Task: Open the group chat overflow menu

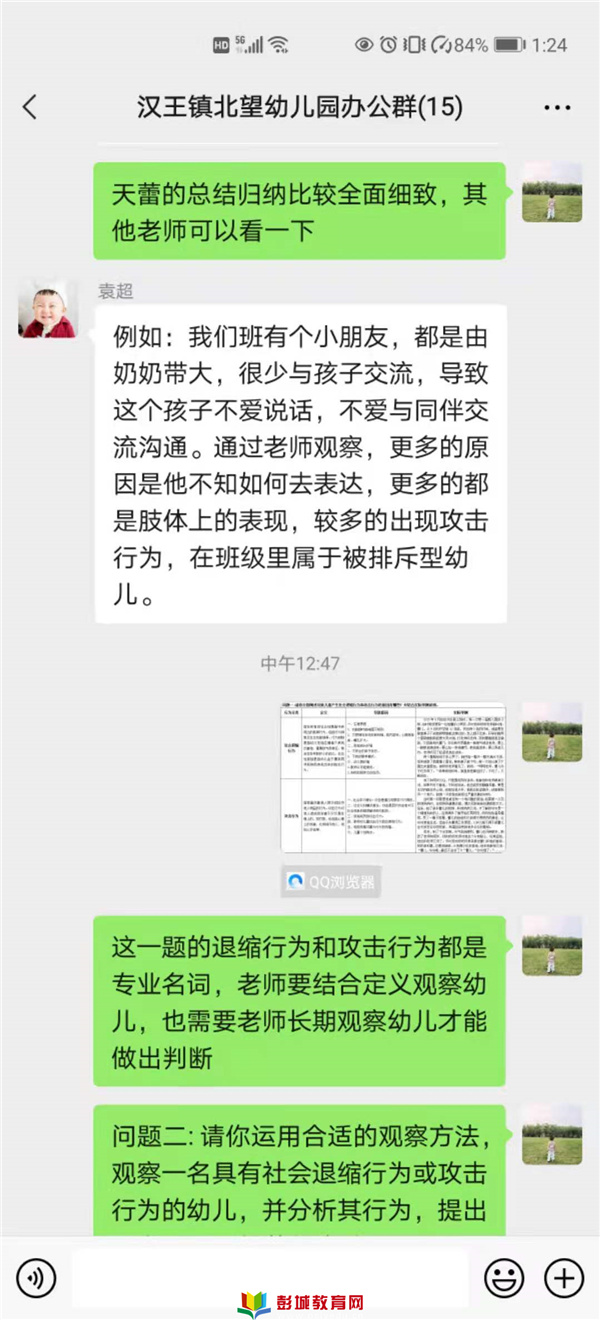Action: (x=556, y=107)
